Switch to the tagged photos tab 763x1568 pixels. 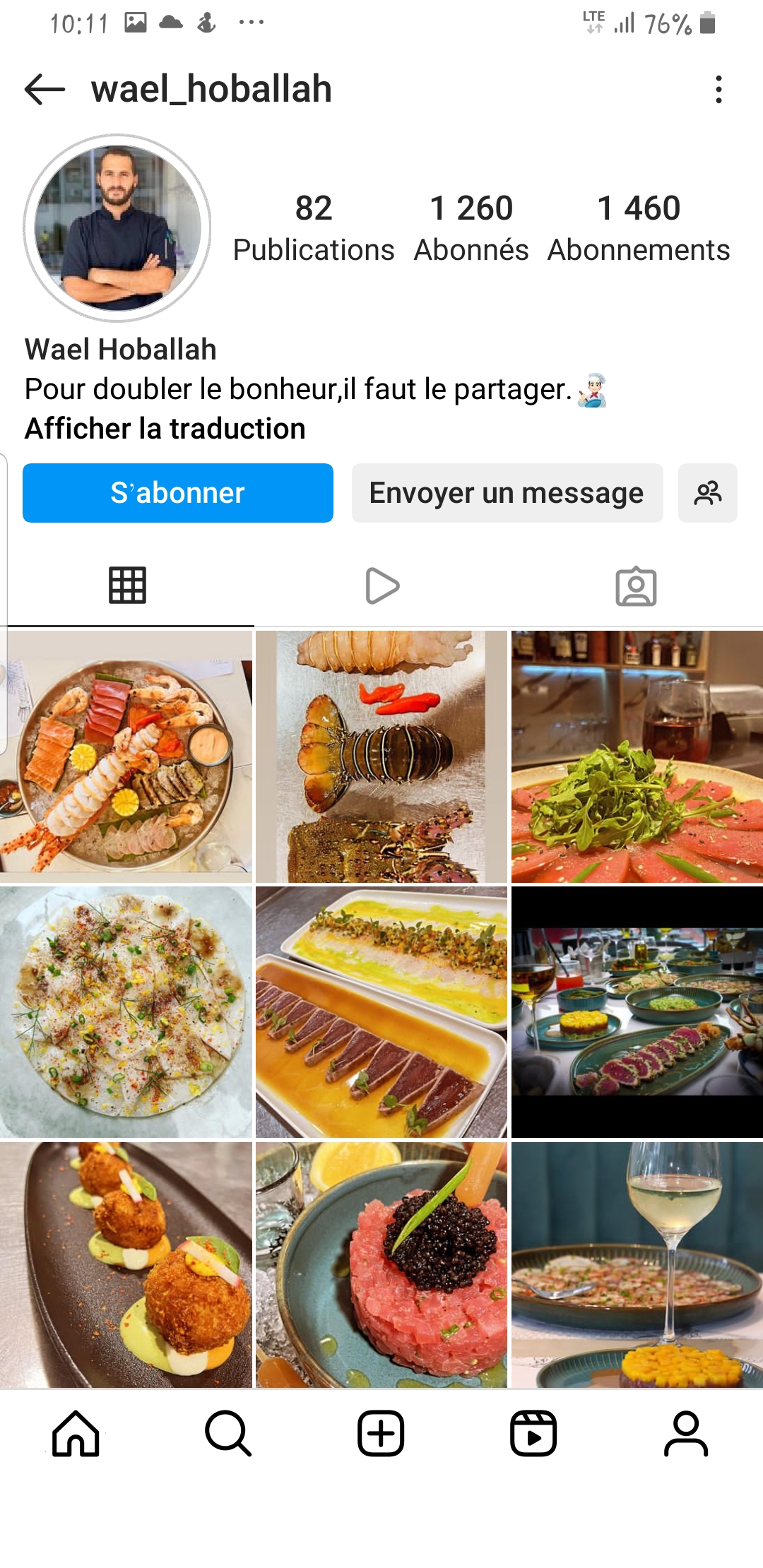pyautogui.click(x=636, y=586)
